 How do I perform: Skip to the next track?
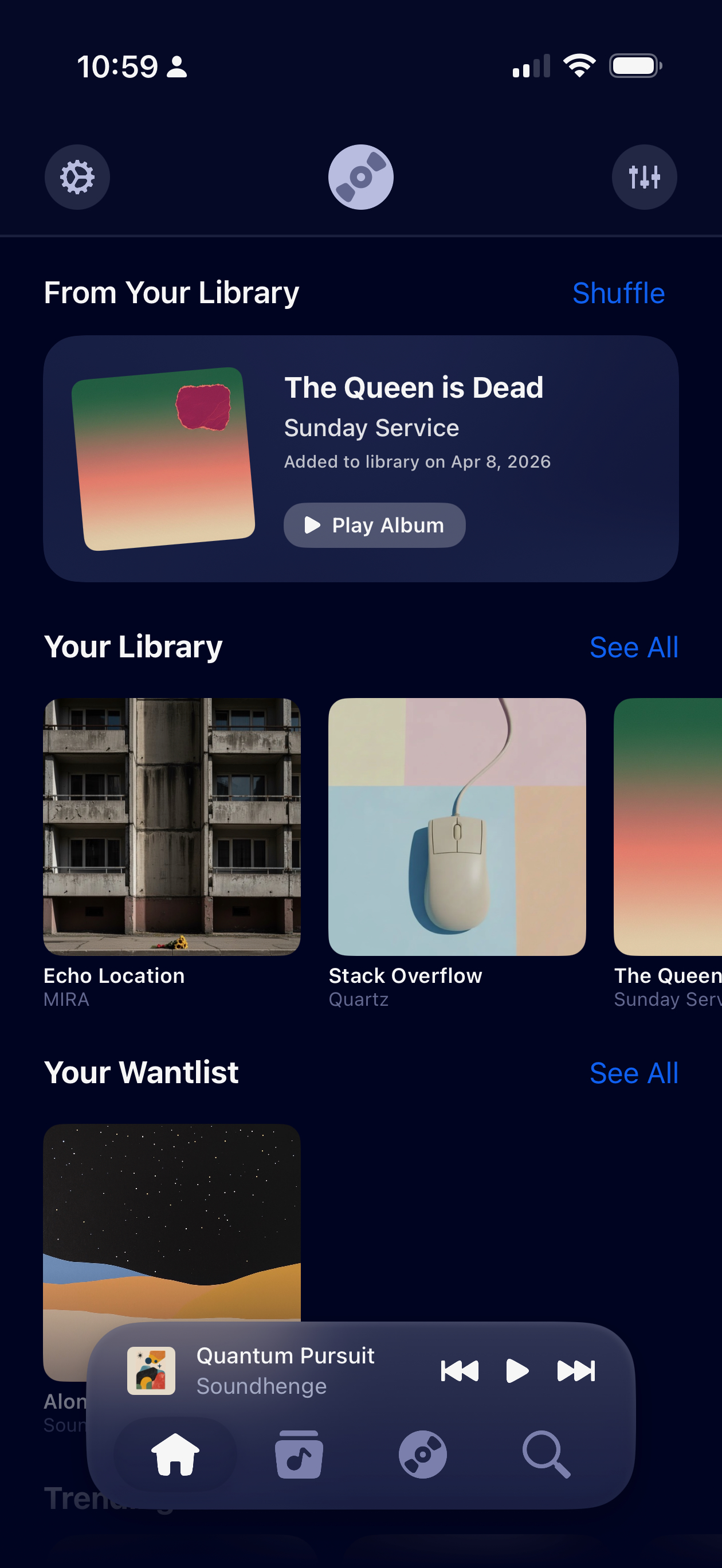[x=576, y=1371]
